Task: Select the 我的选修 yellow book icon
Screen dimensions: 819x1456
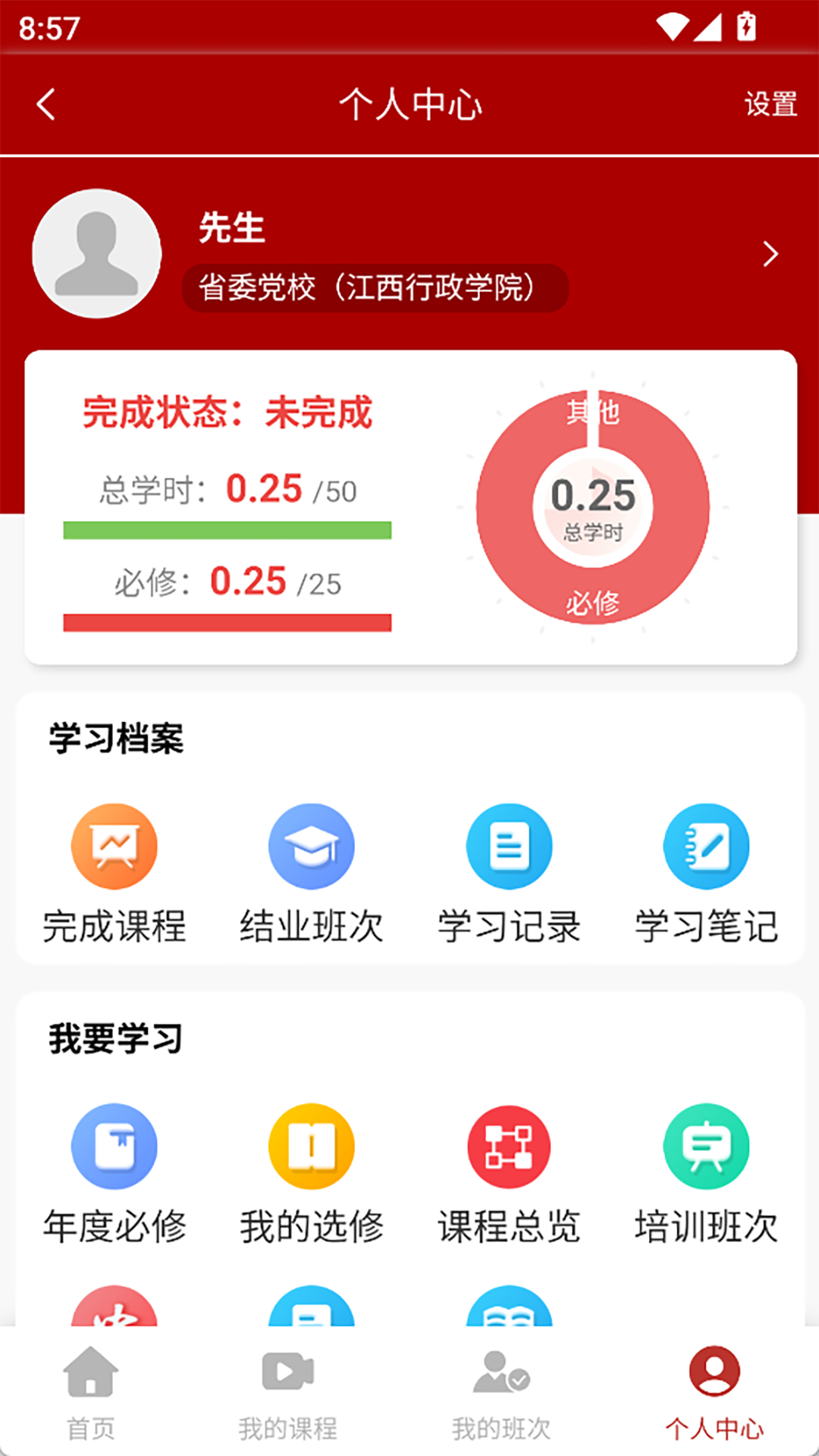Action: click(311, 1146)
